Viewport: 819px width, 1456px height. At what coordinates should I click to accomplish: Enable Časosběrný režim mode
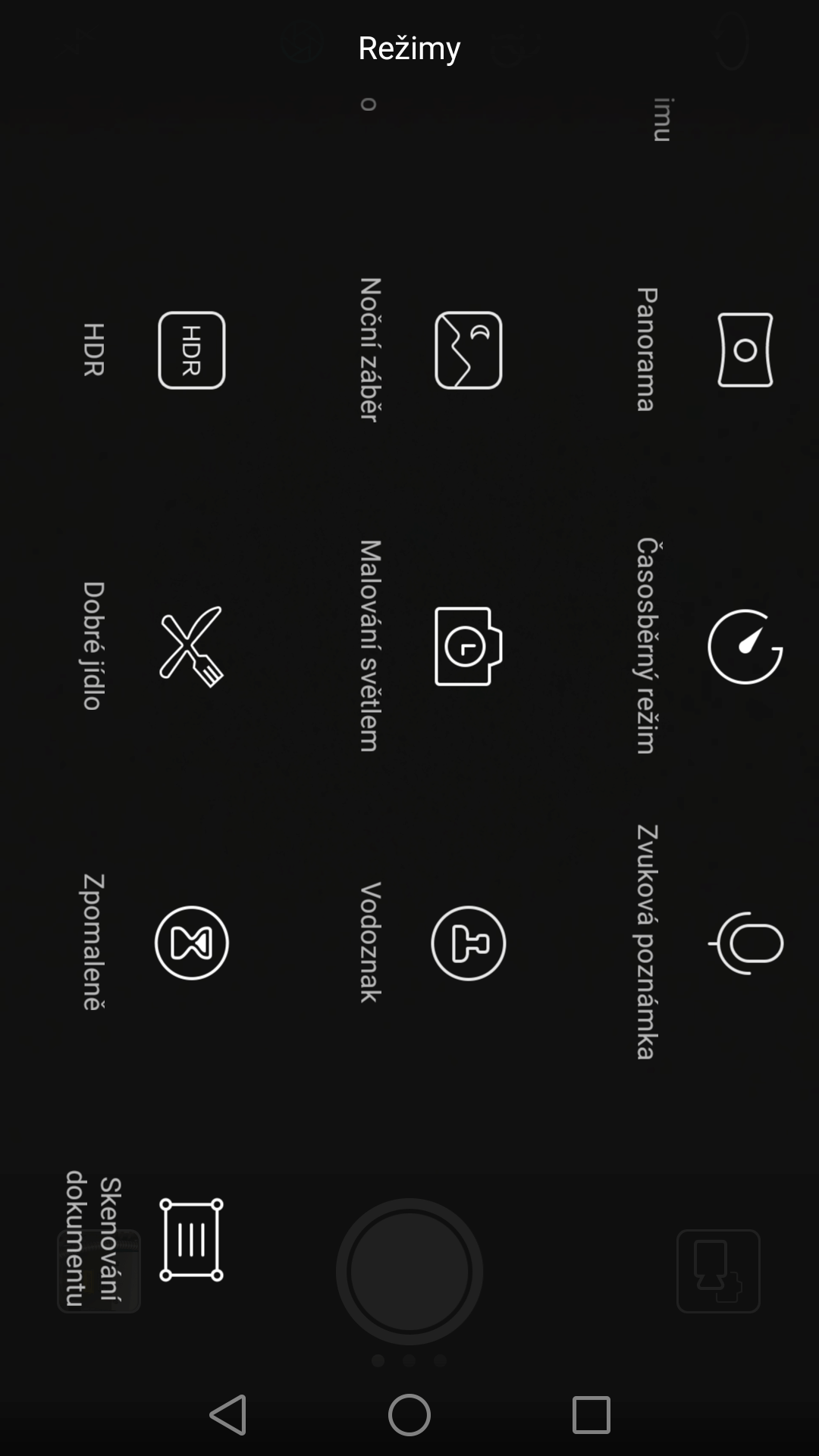tap(745, 646)
